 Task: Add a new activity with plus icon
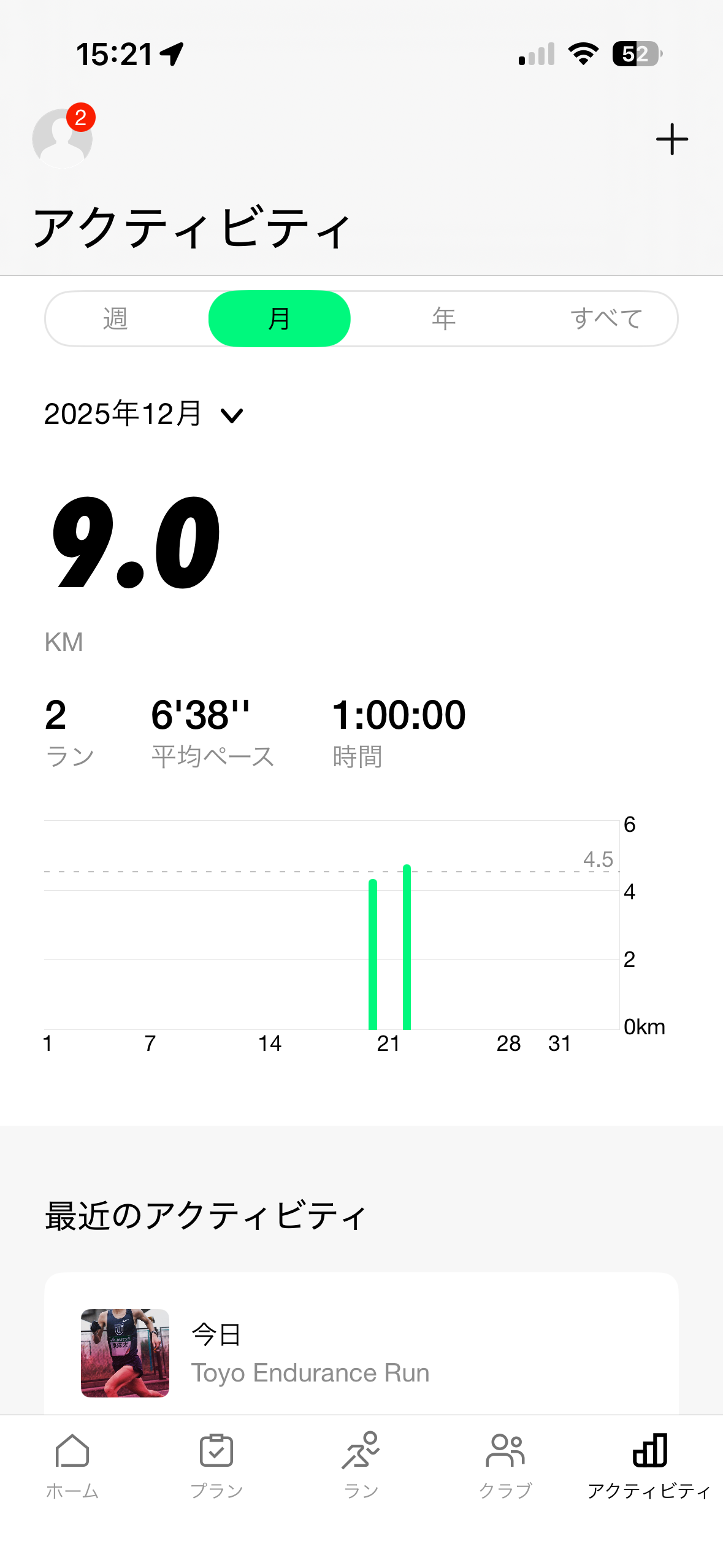pos(671,139)
